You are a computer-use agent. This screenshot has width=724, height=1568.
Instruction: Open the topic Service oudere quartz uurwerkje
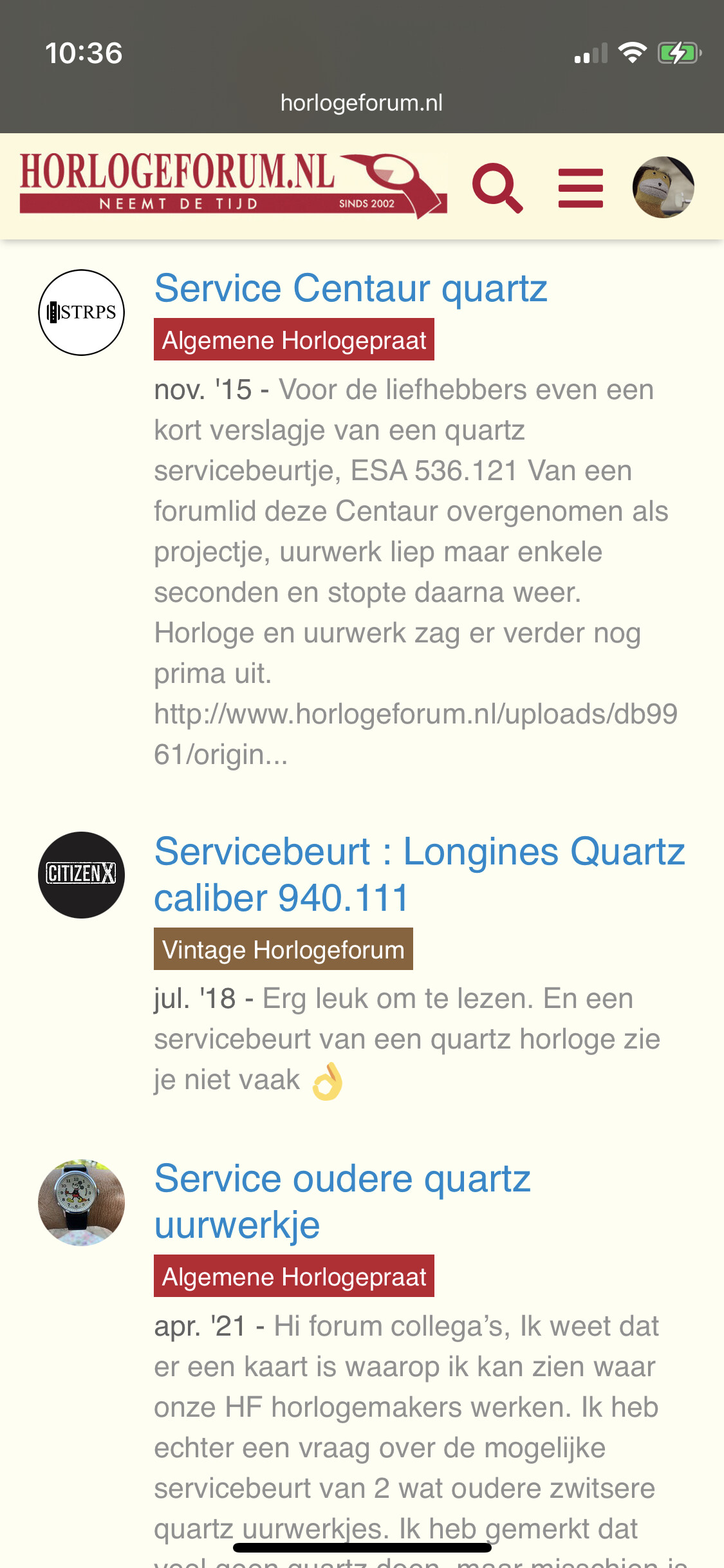(x=342, y=1201)
